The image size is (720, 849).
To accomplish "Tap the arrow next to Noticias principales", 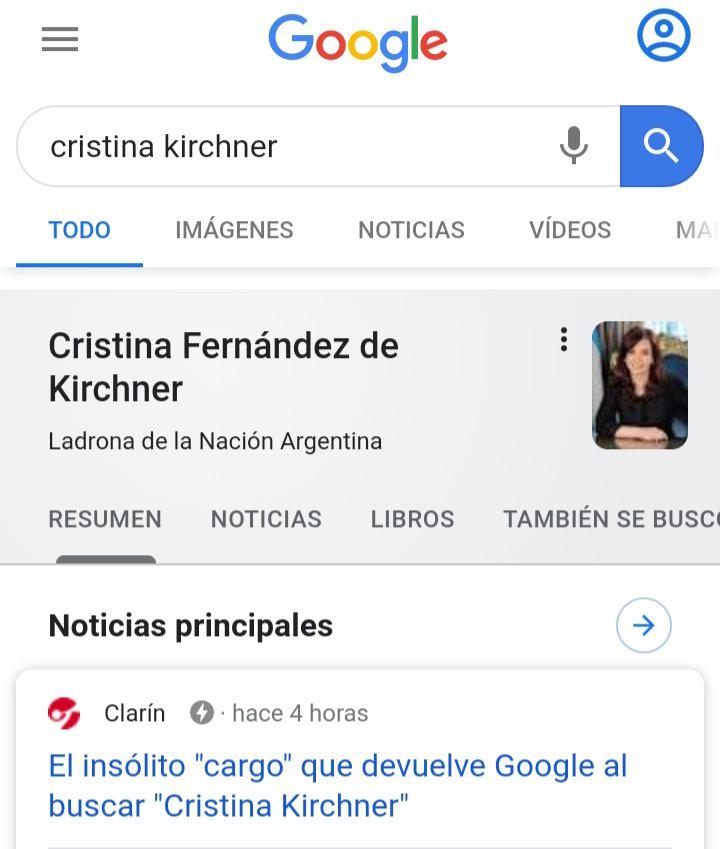I will (x=644, y=626).
